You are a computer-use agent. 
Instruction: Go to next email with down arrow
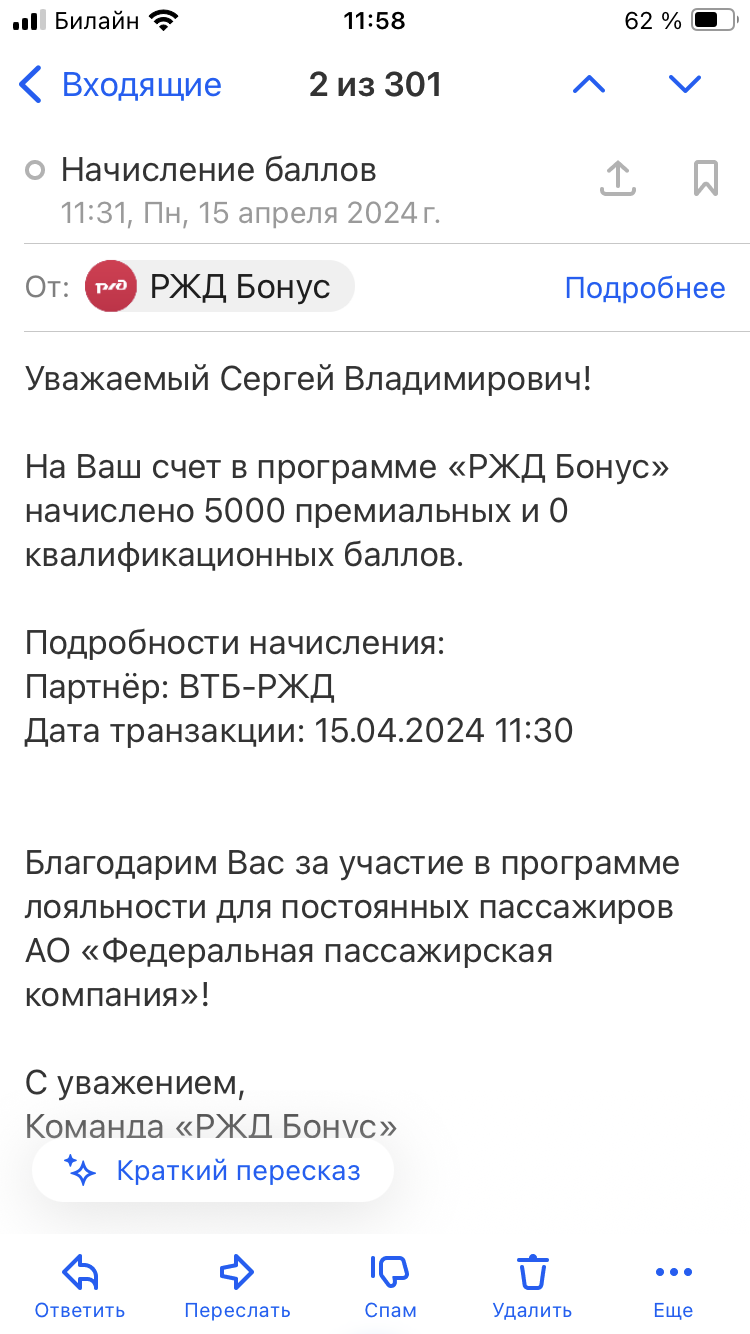[685, 85]
